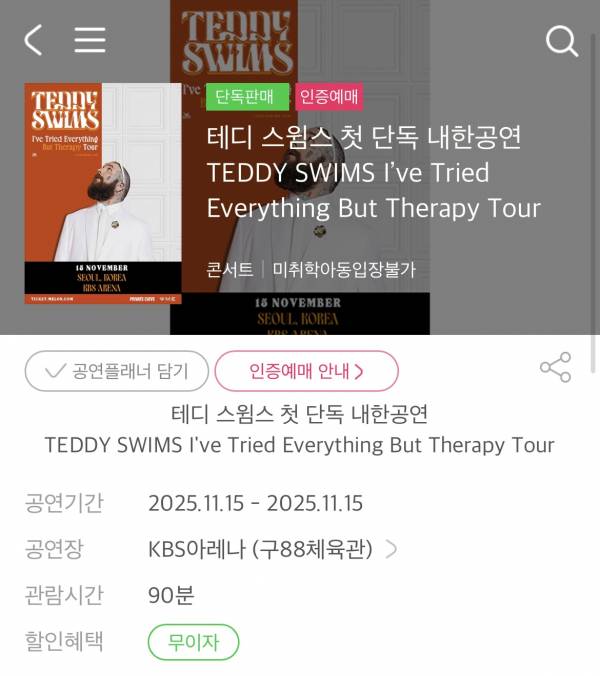This screenshot has height=676, width=600.
Task: Open the hamburger menu
Action: tap(90, 40)
